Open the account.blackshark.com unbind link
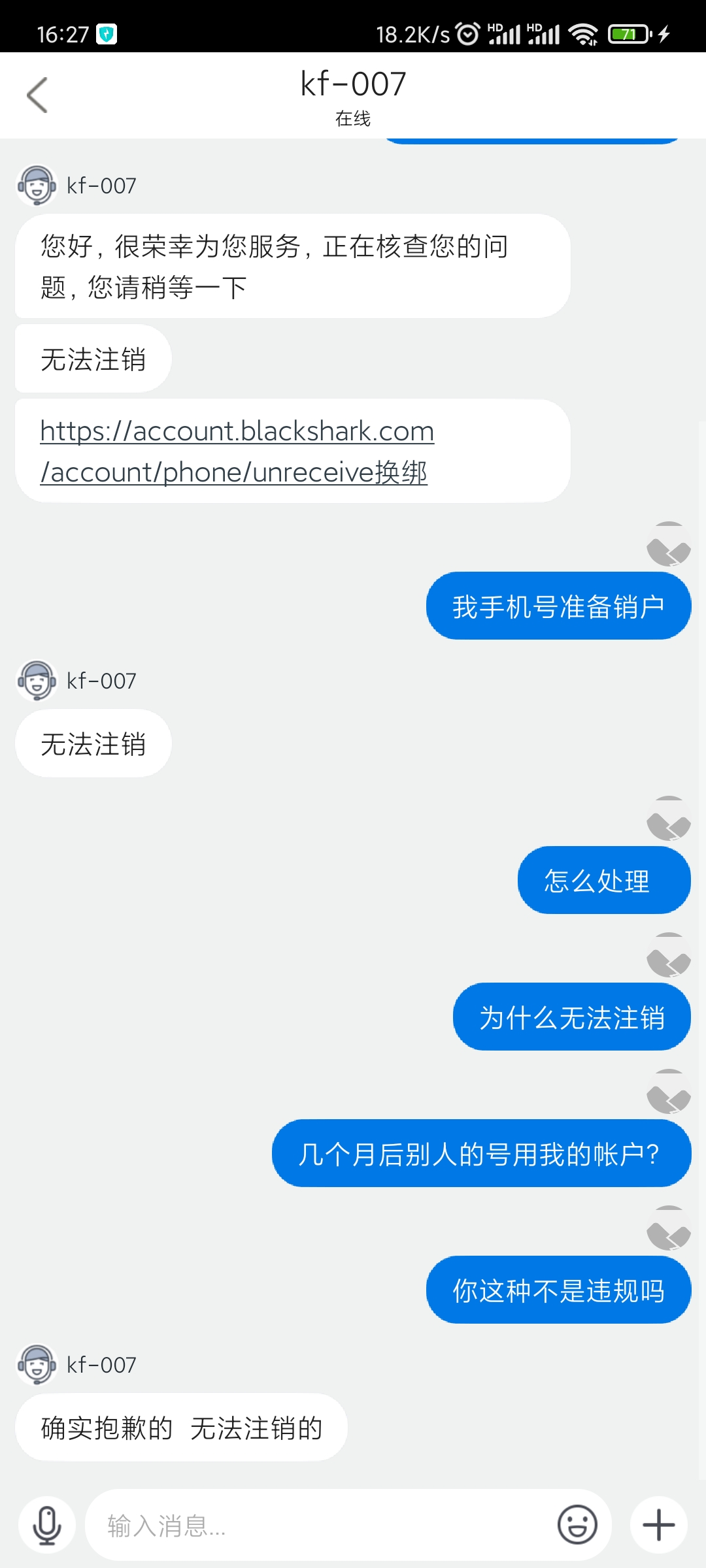Image resolution: width=706 pixels, height=1568 pixels. tap(237, 451)
